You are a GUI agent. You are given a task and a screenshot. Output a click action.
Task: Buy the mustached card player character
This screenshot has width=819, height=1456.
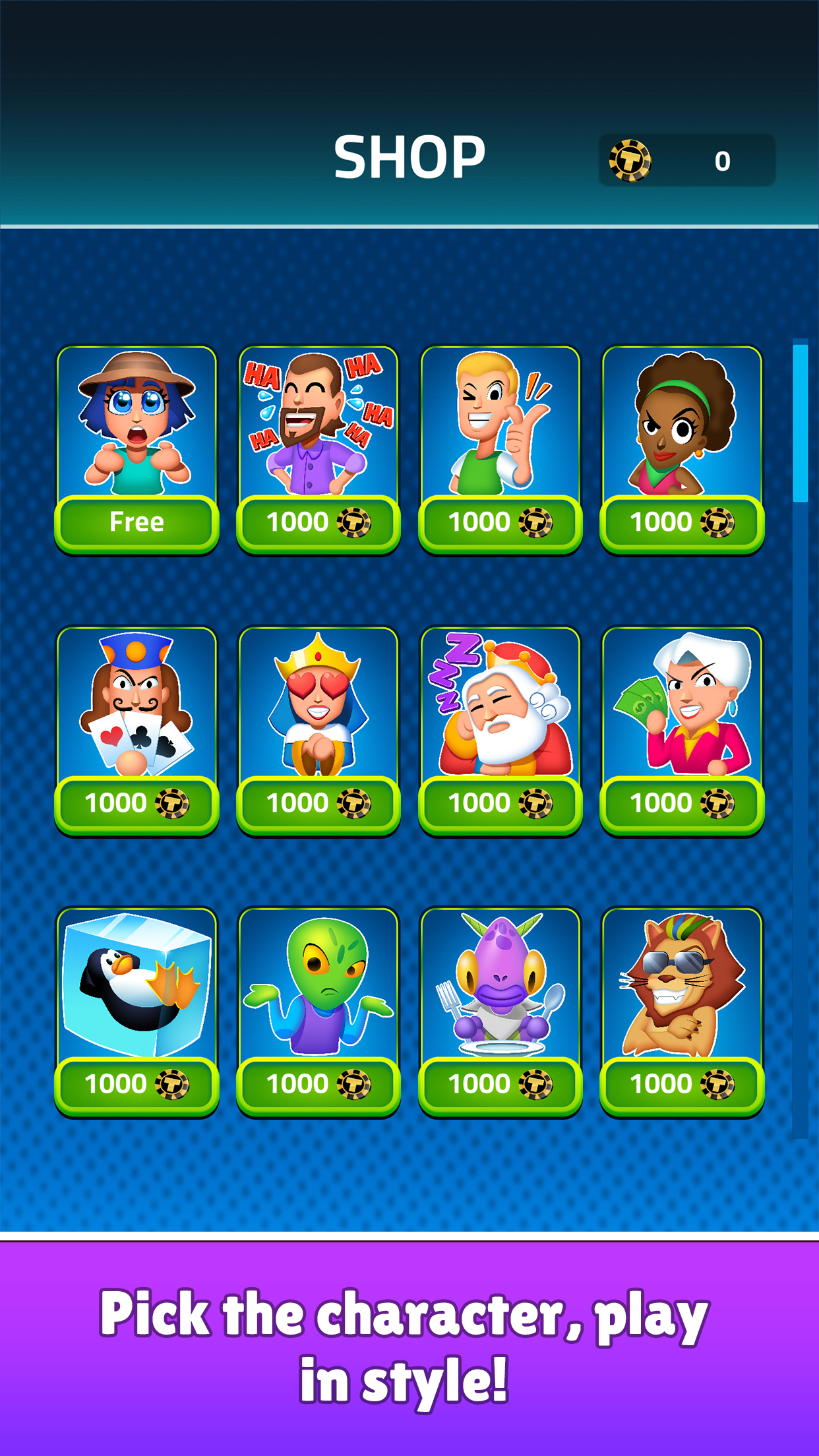coord(136,804)
